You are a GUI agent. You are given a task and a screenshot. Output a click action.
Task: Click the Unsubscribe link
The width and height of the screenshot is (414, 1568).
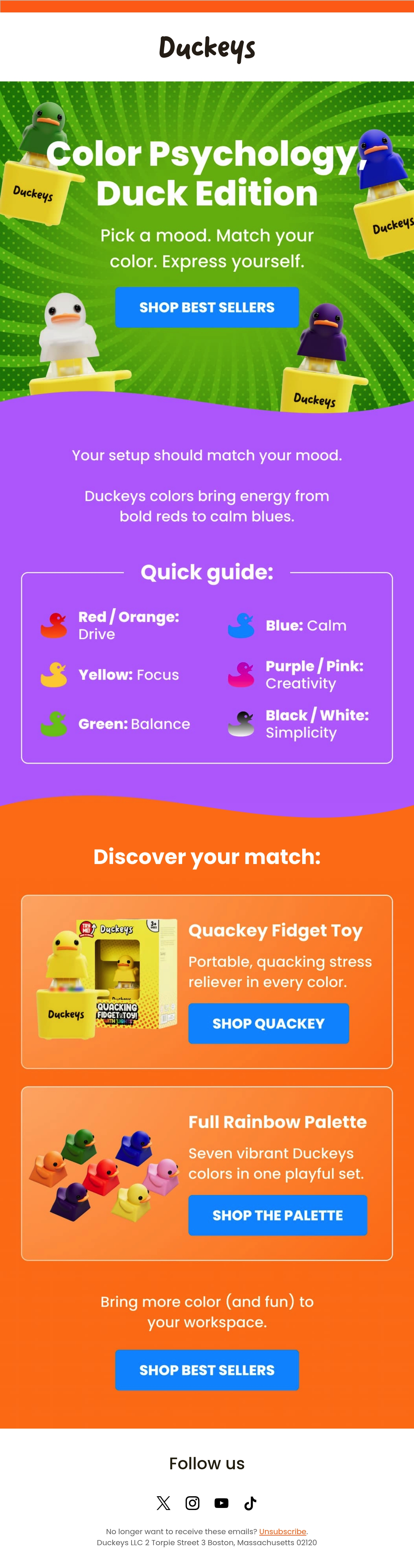(x=283, y=1531)
